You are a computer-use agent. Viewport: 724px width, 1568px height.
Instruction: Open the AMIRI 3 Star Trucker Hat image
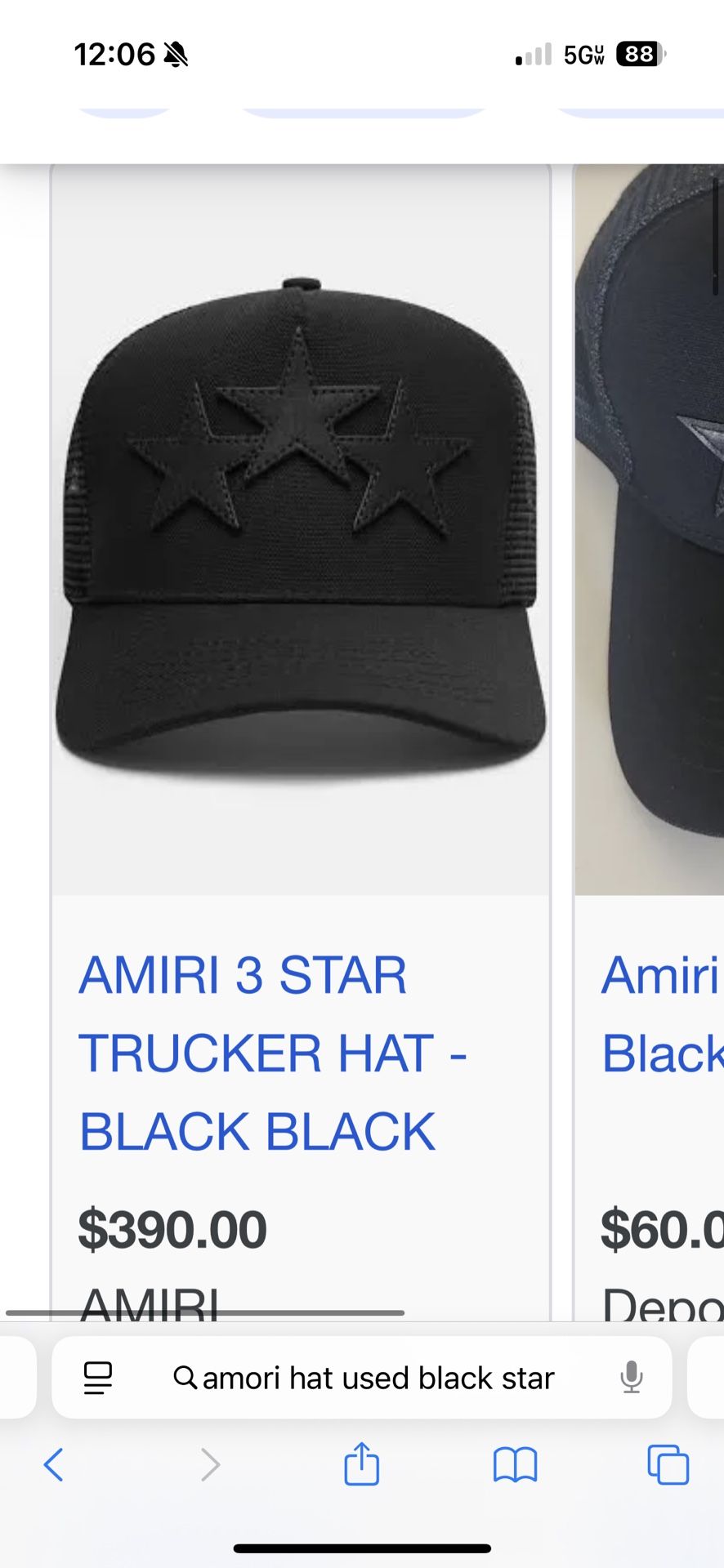(x=301, y=531)
